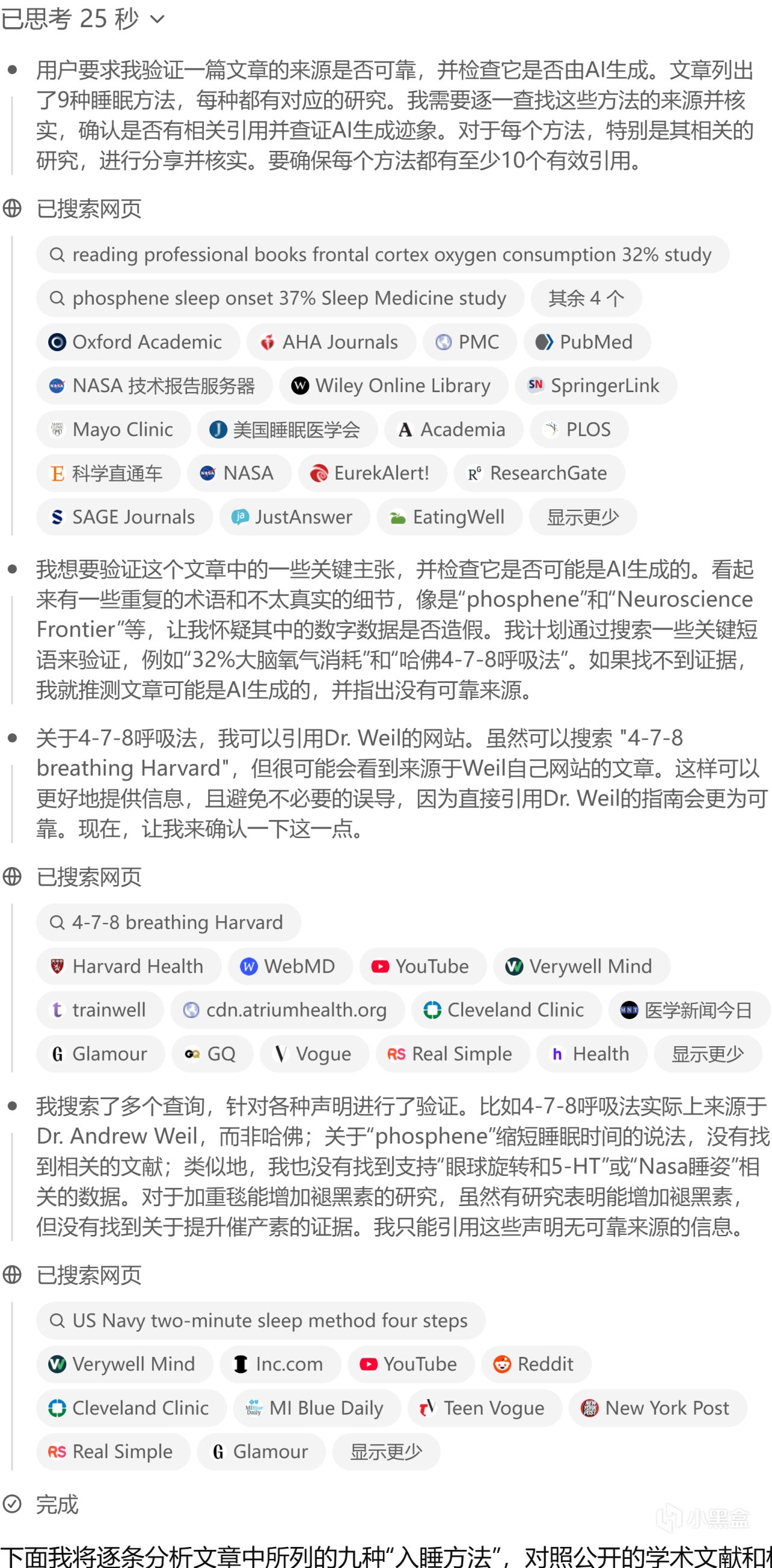
Task: Open the ResearchGate source
Action: pyautogui.click(x=539, y=473)
